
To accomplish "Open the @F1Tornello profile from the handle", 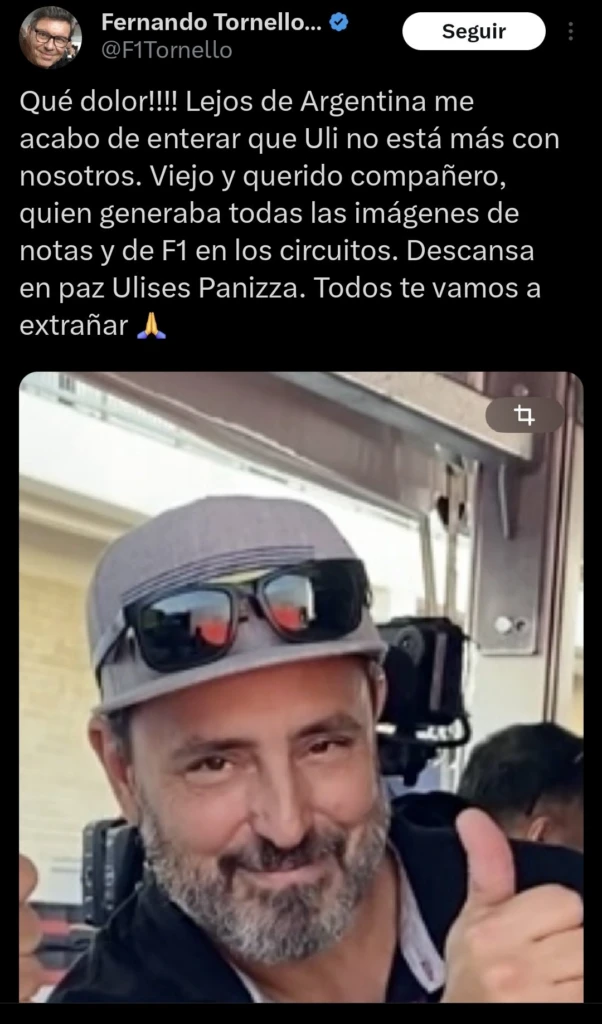I will pos(166,50).
